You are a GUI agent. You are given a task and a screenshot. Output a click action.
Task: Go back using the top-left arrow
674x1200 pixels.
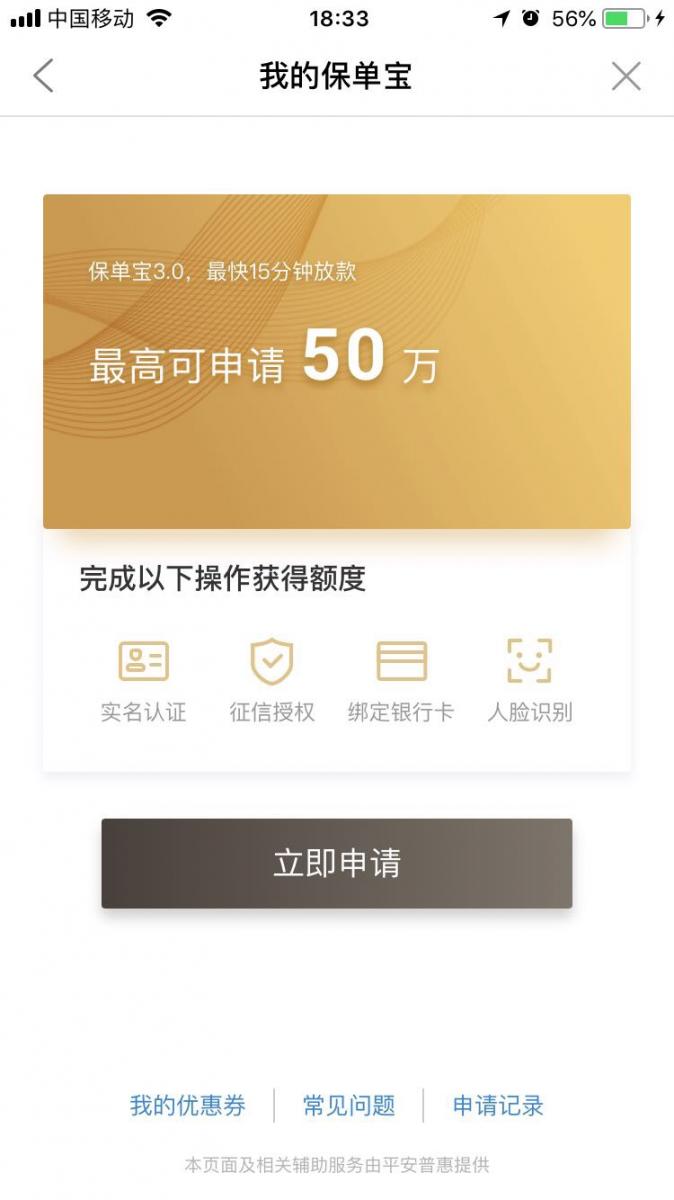pyautogui.click(x=43, y=76)
